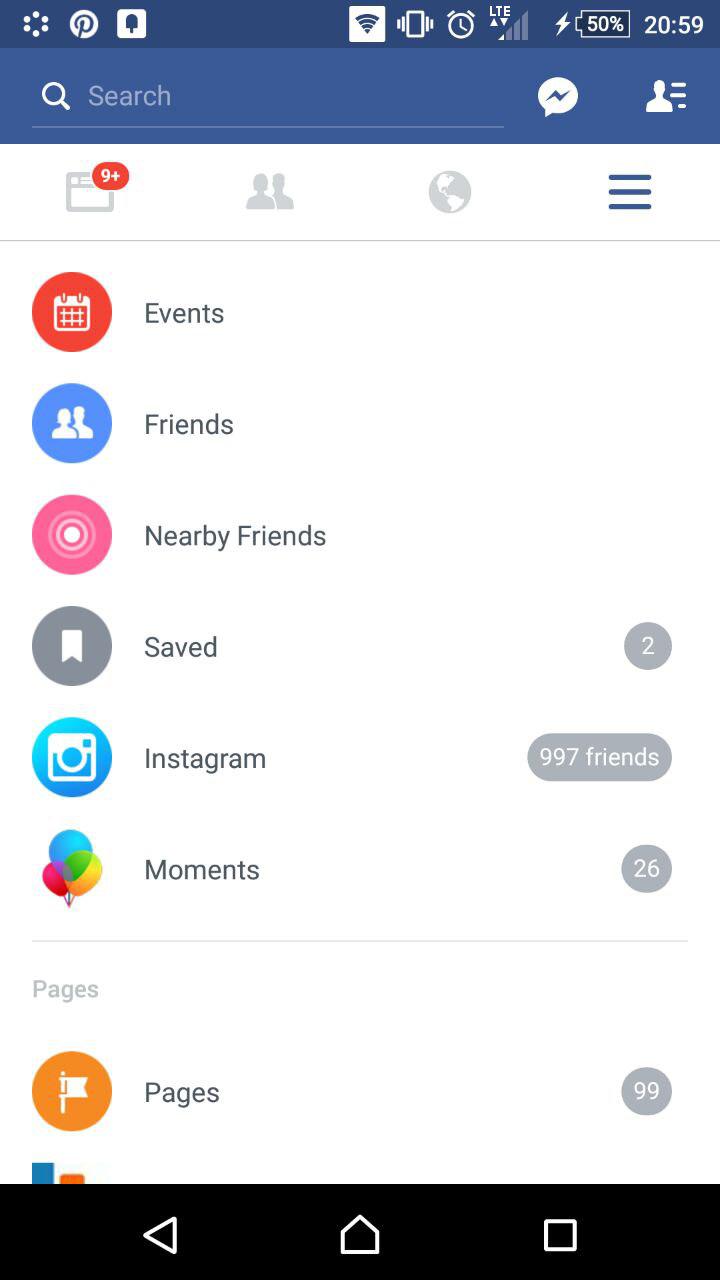Image resolution: width=720 pixels, height=1280 pixels.
Task: Open the notifications globe tab
Action: [450, 191]
